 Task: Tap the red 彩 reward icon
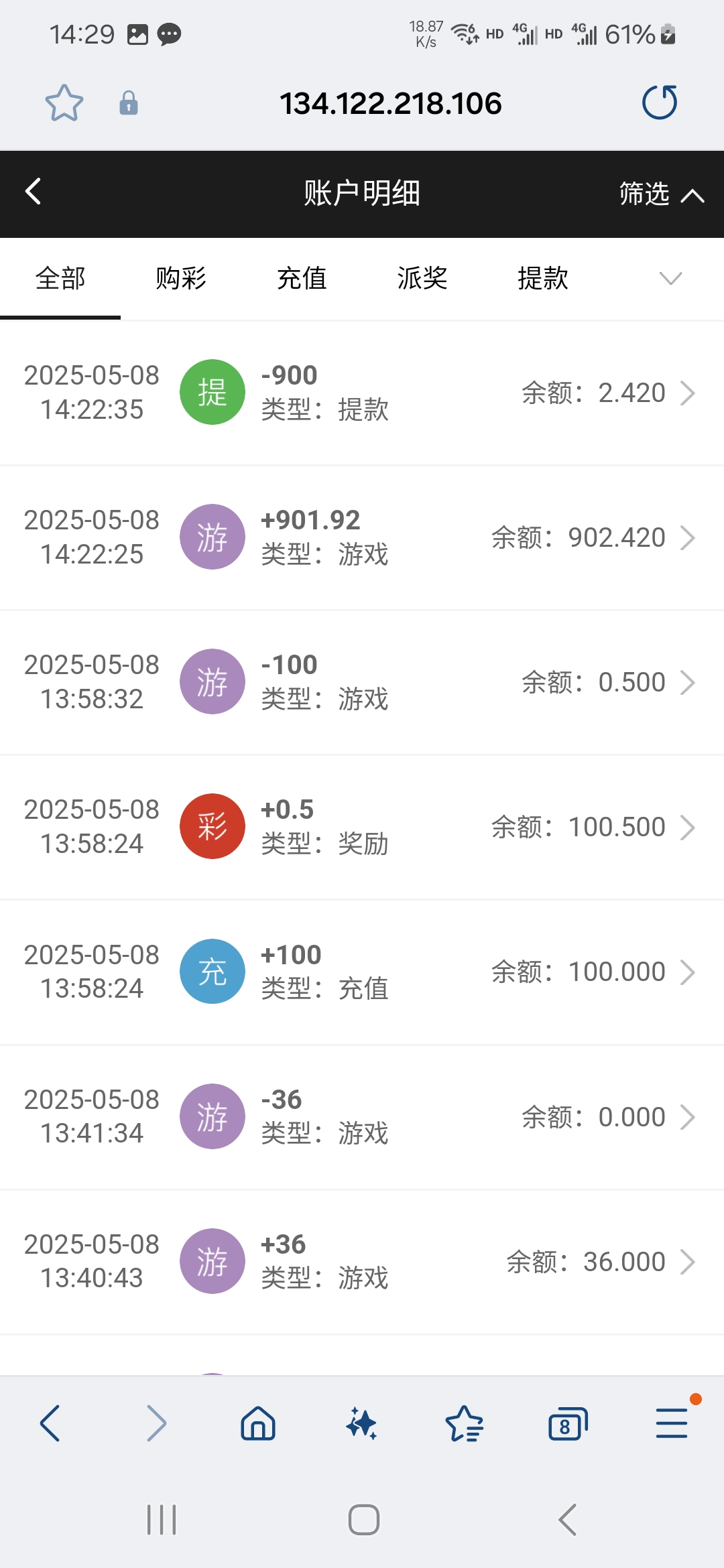tap(213, 826)
